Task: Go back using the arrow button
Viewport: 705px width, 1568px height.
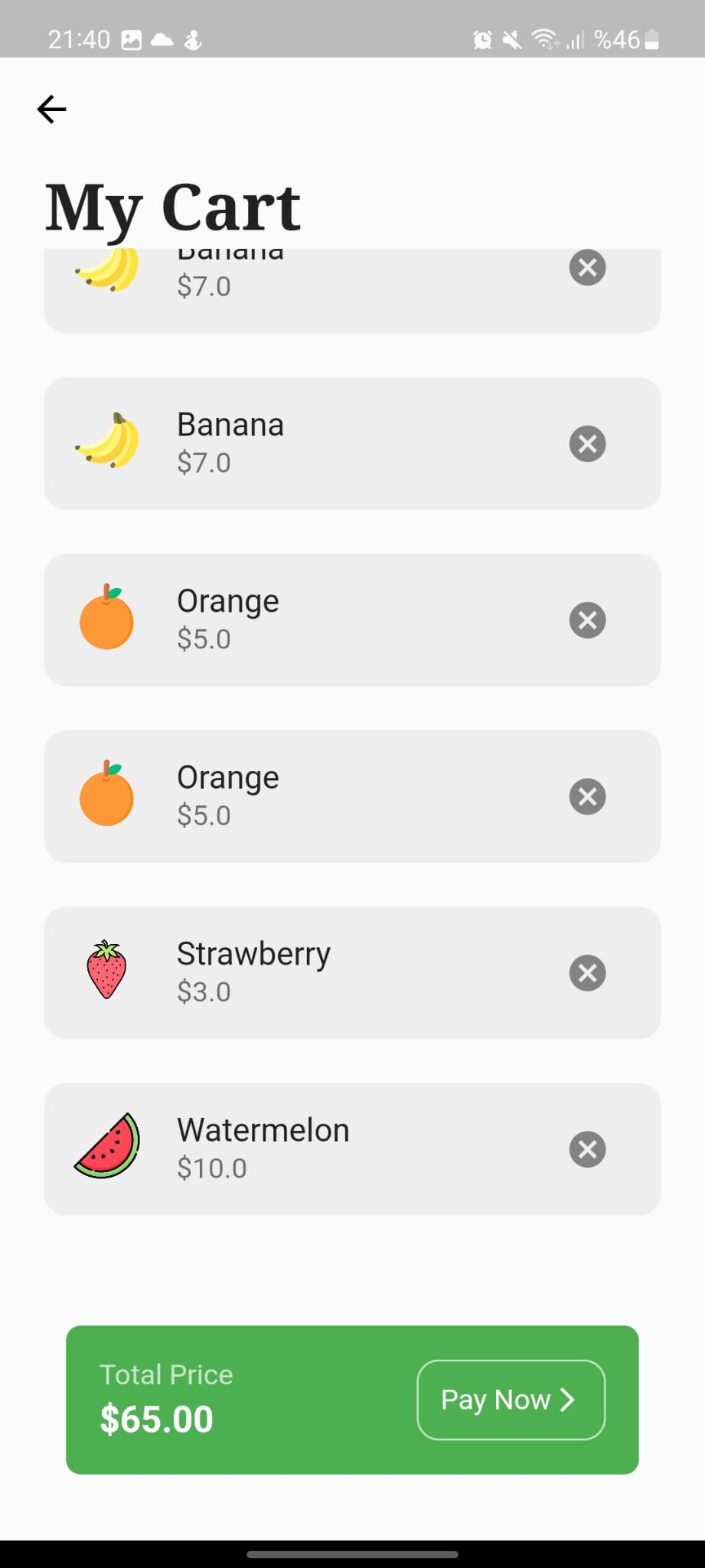Action: click(x=51, y=109)
